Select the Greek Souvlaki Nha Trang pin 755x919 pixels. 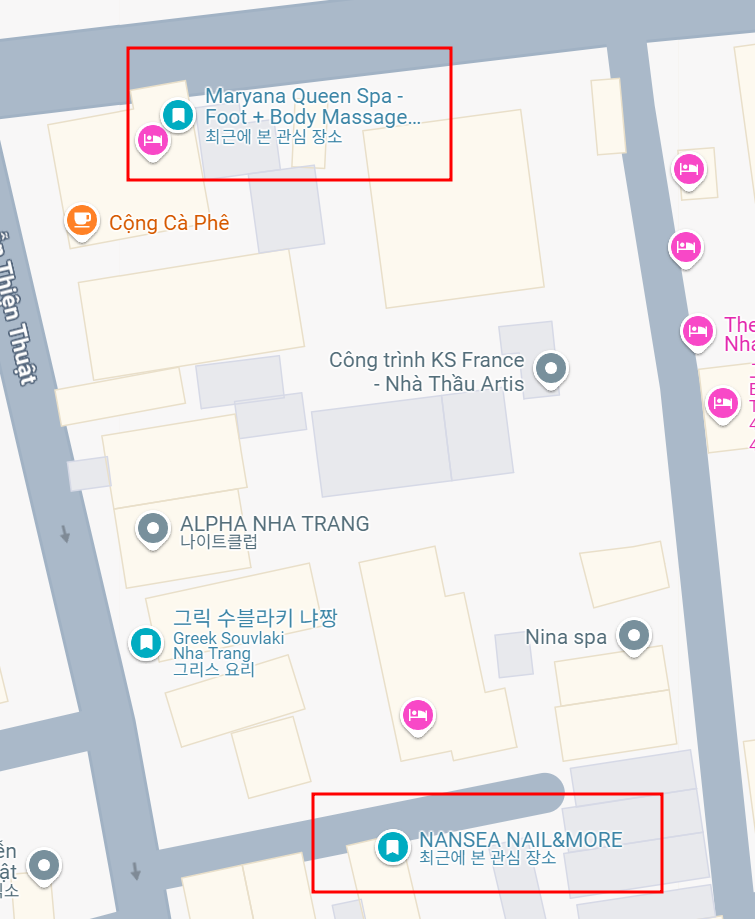[146, 641]
